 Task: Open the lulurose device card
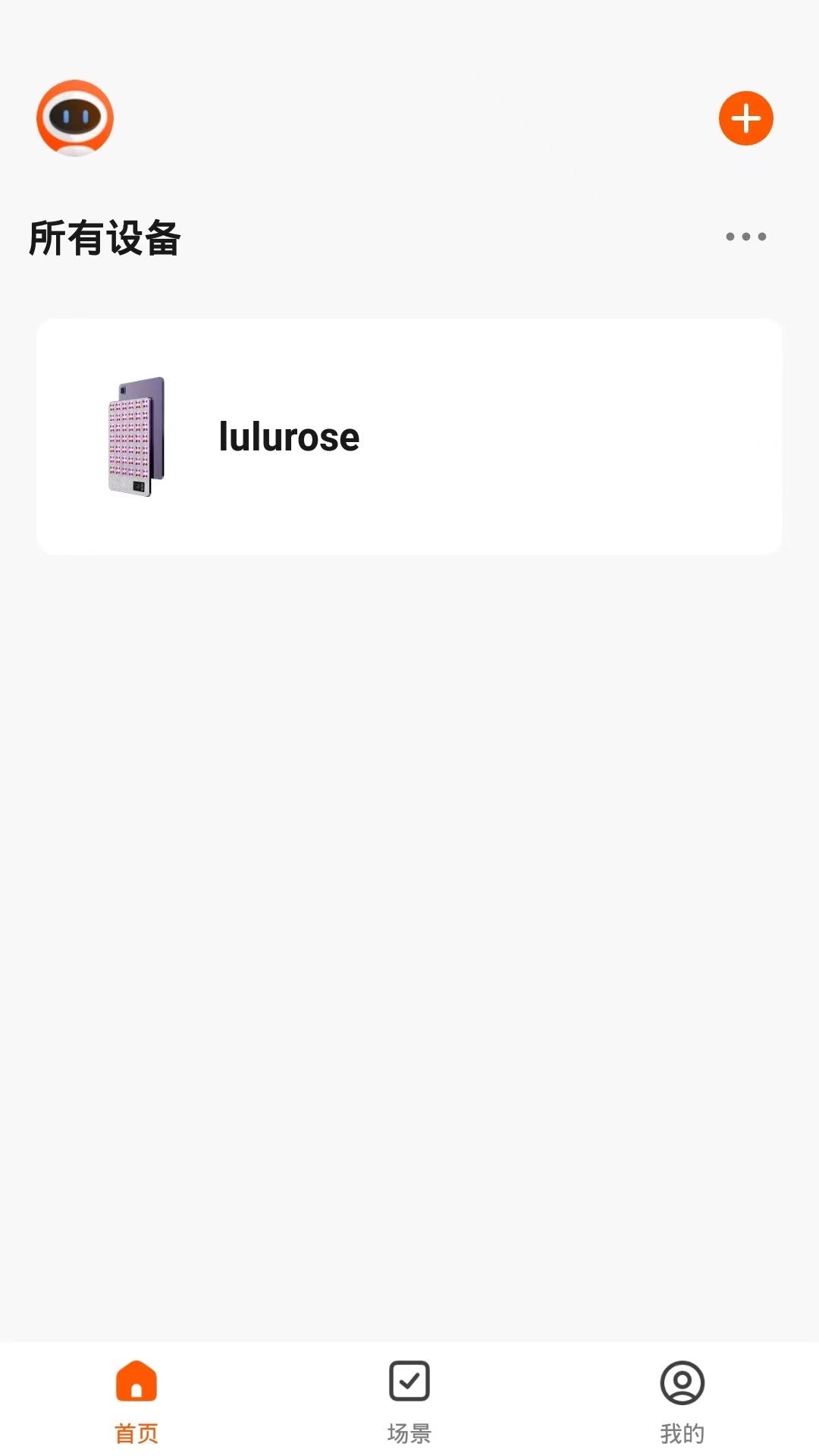tap(409, 437)
